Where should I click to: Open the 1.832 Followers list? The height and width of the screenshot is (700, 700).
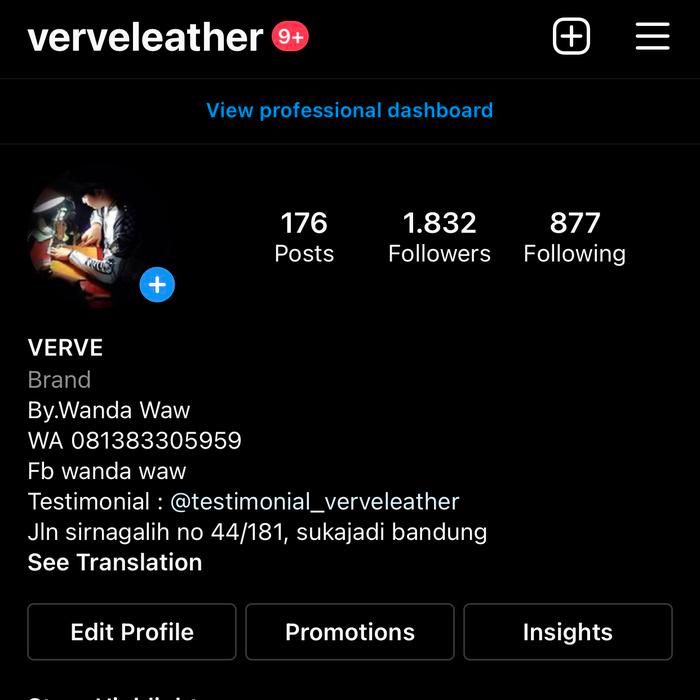click(439, 237)
